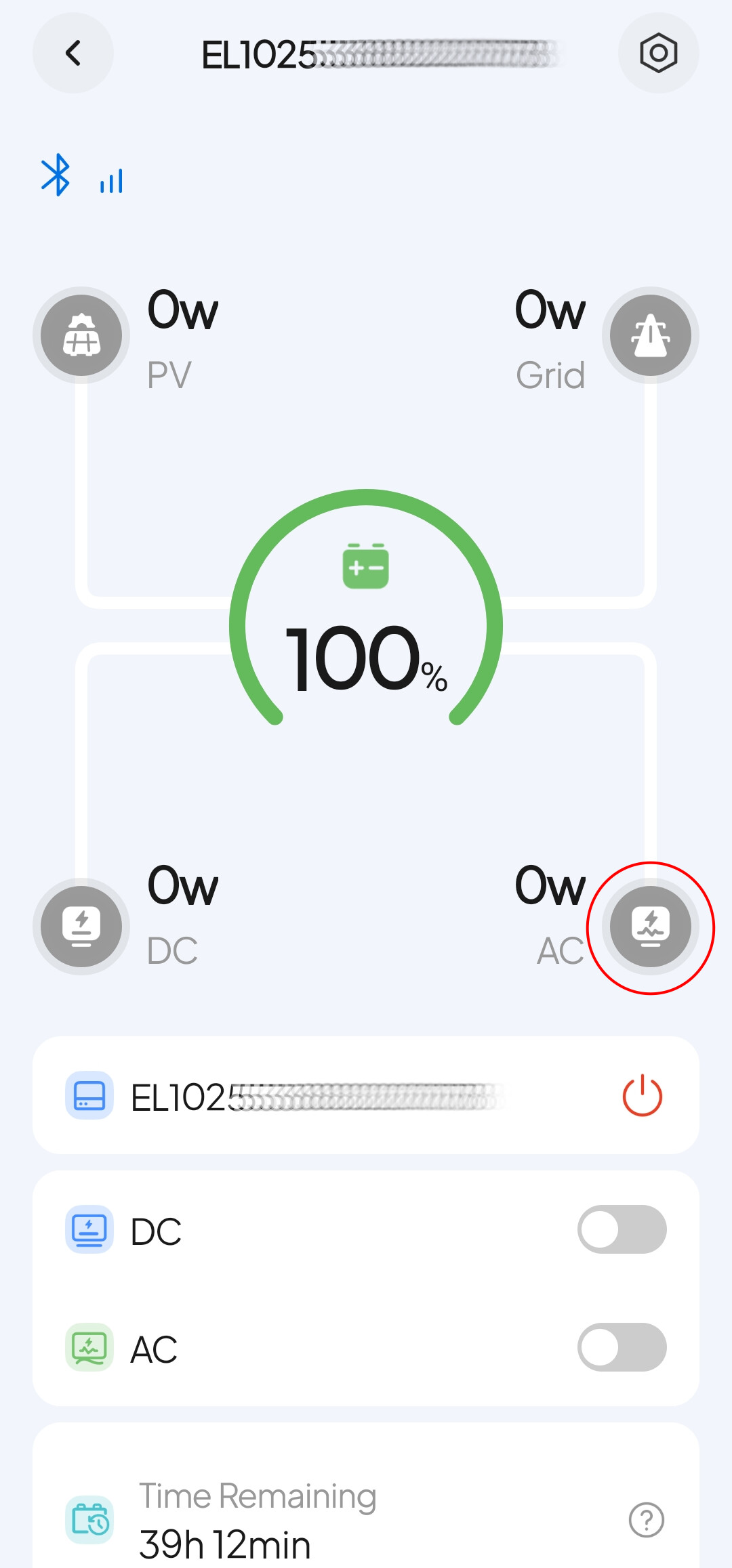Enable the AC output switch
The width and height of the screenshot is (732, 1568).
coord(622,1347)
